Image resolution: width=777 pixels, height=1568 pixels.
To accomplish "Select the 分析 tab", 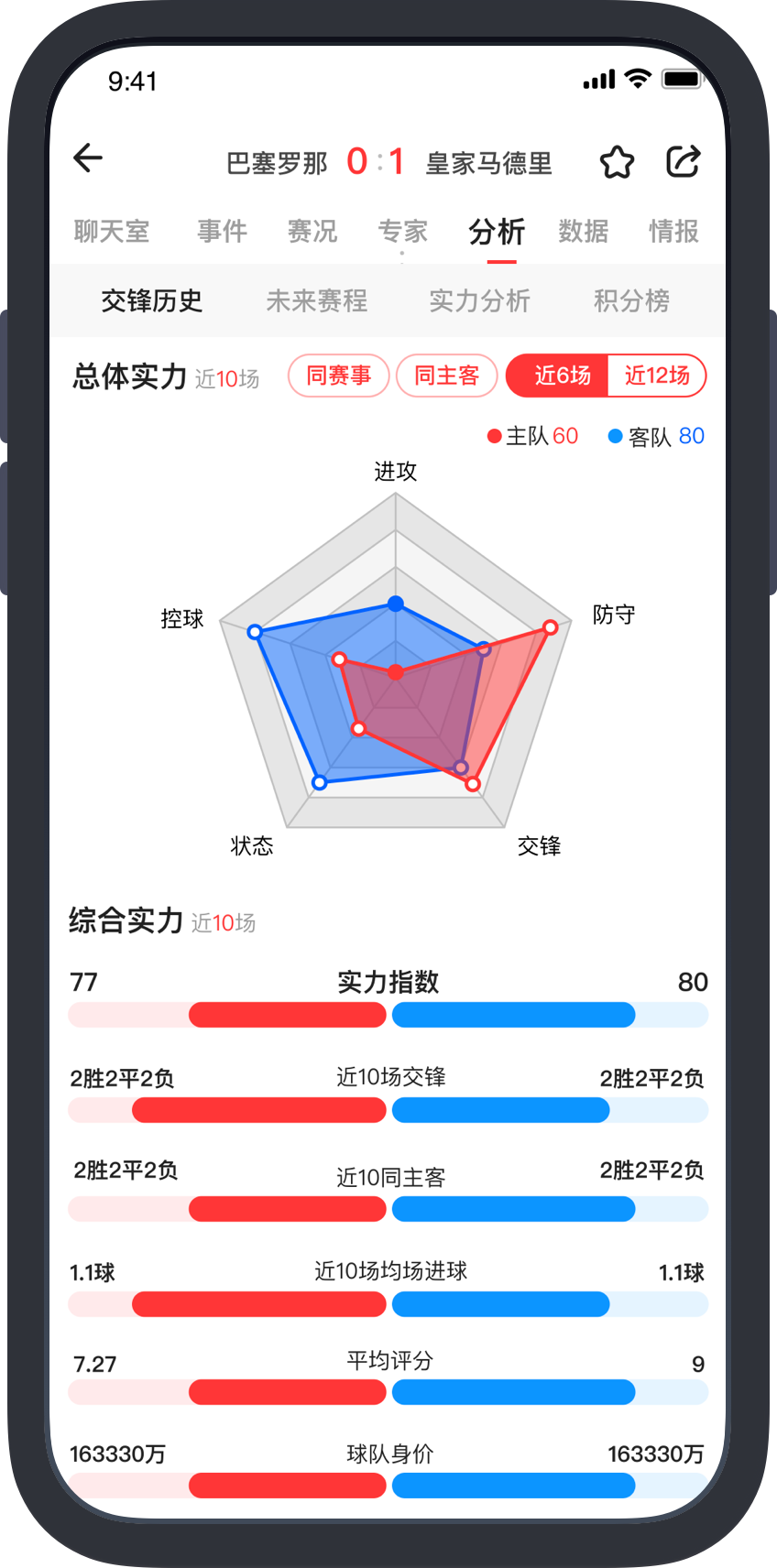I will (497, 232).
